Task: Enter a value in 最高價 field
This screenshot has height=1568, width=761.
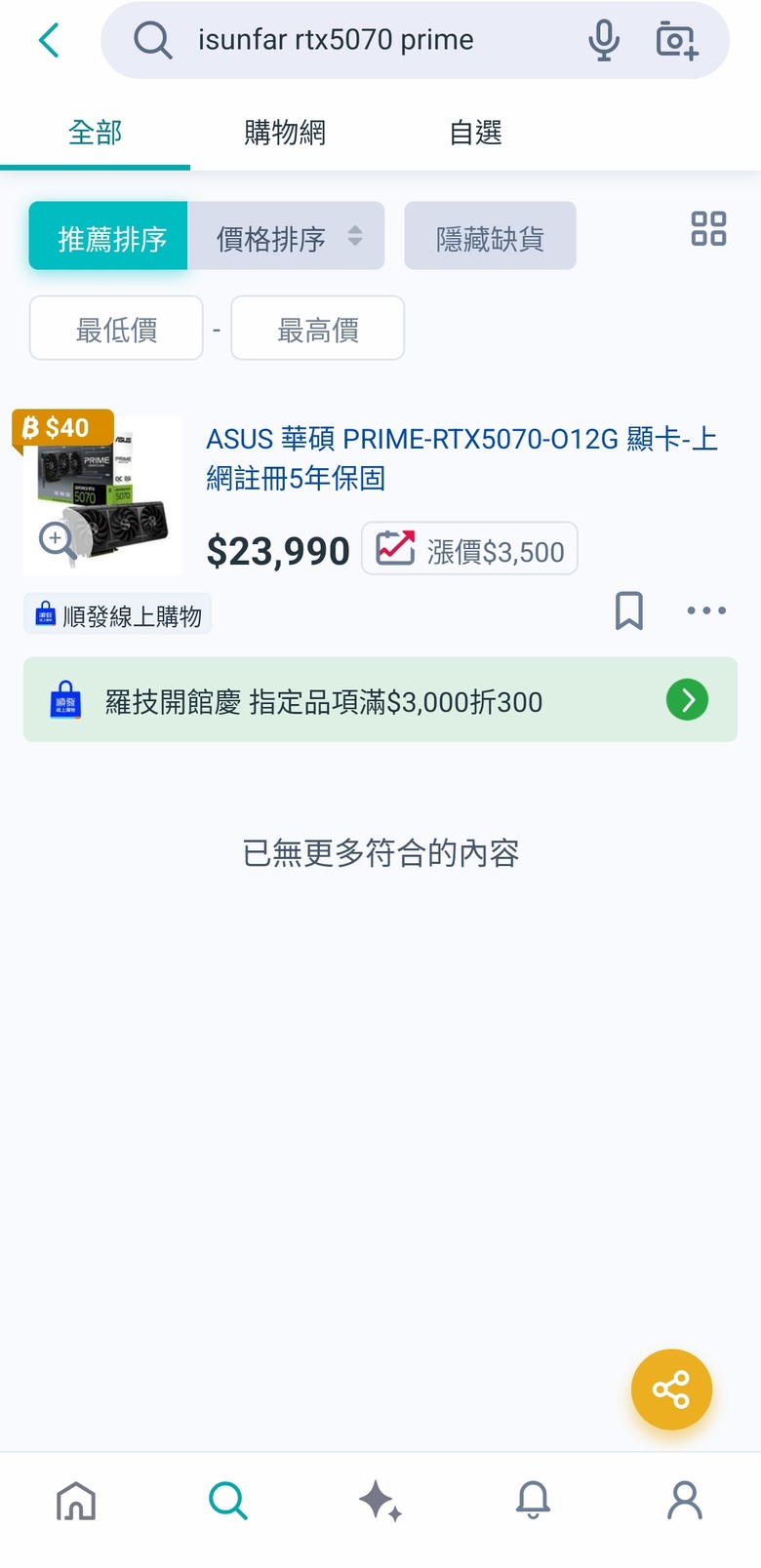Action: pos(318,330)
